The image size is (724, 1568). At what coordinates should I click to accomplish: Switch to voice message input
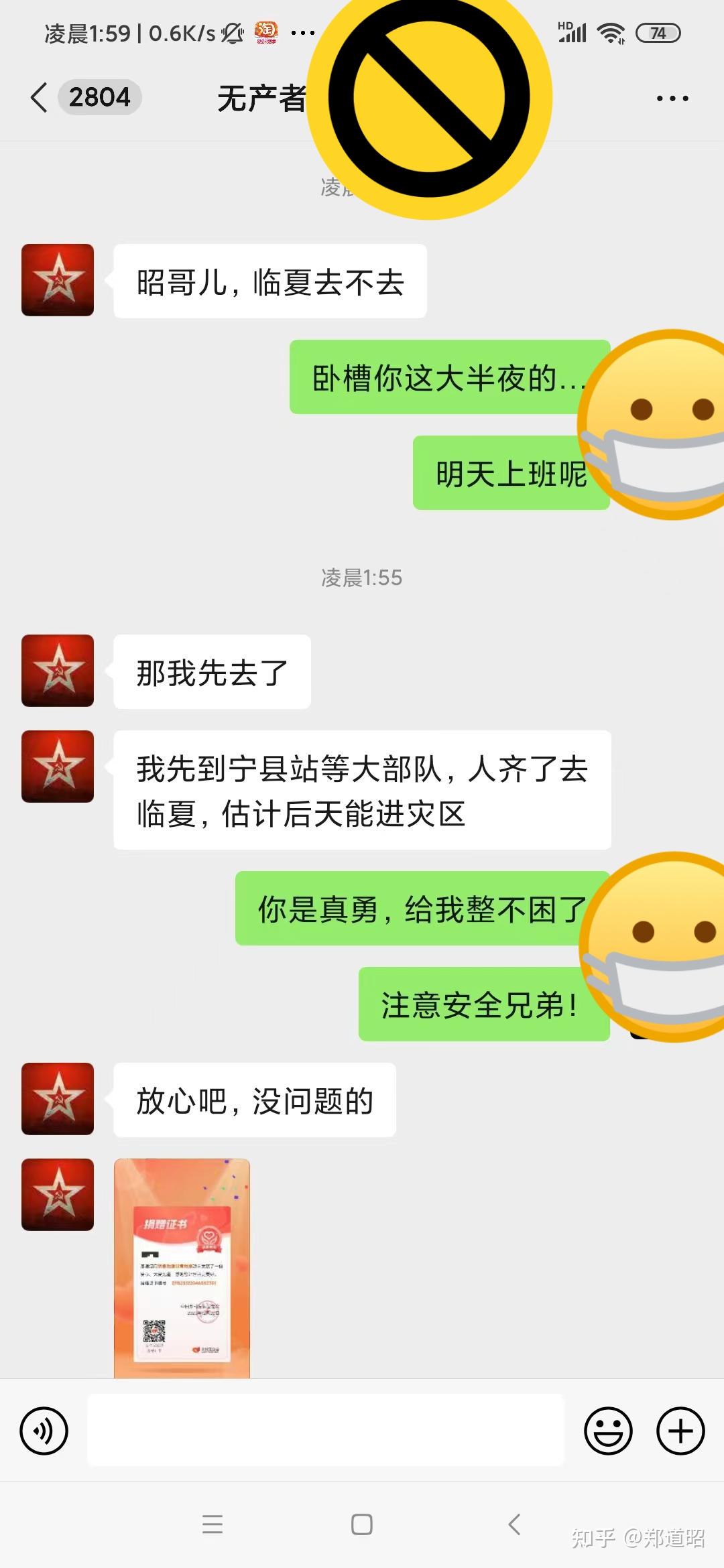tap(44, 1431)
